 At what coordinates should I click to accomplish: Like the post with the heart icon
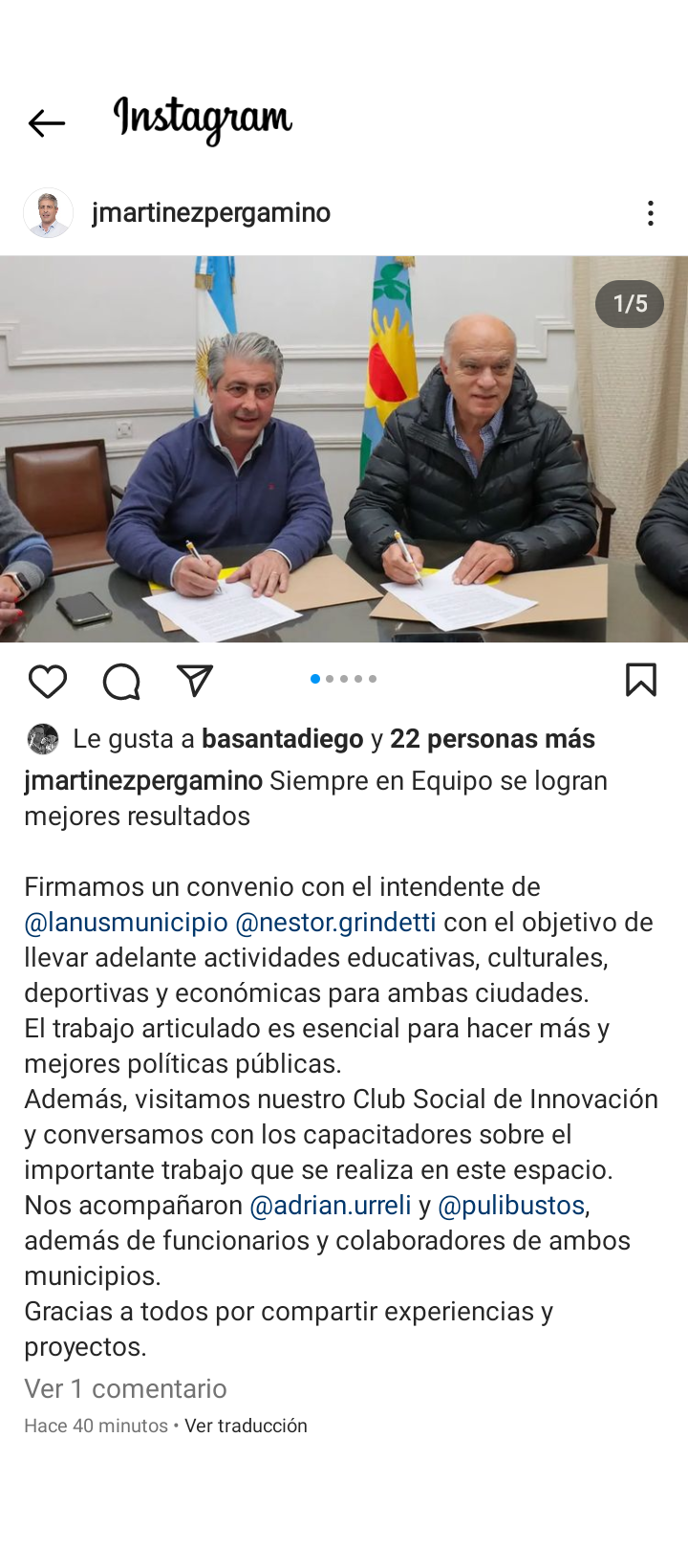click(x=48, y=682)
